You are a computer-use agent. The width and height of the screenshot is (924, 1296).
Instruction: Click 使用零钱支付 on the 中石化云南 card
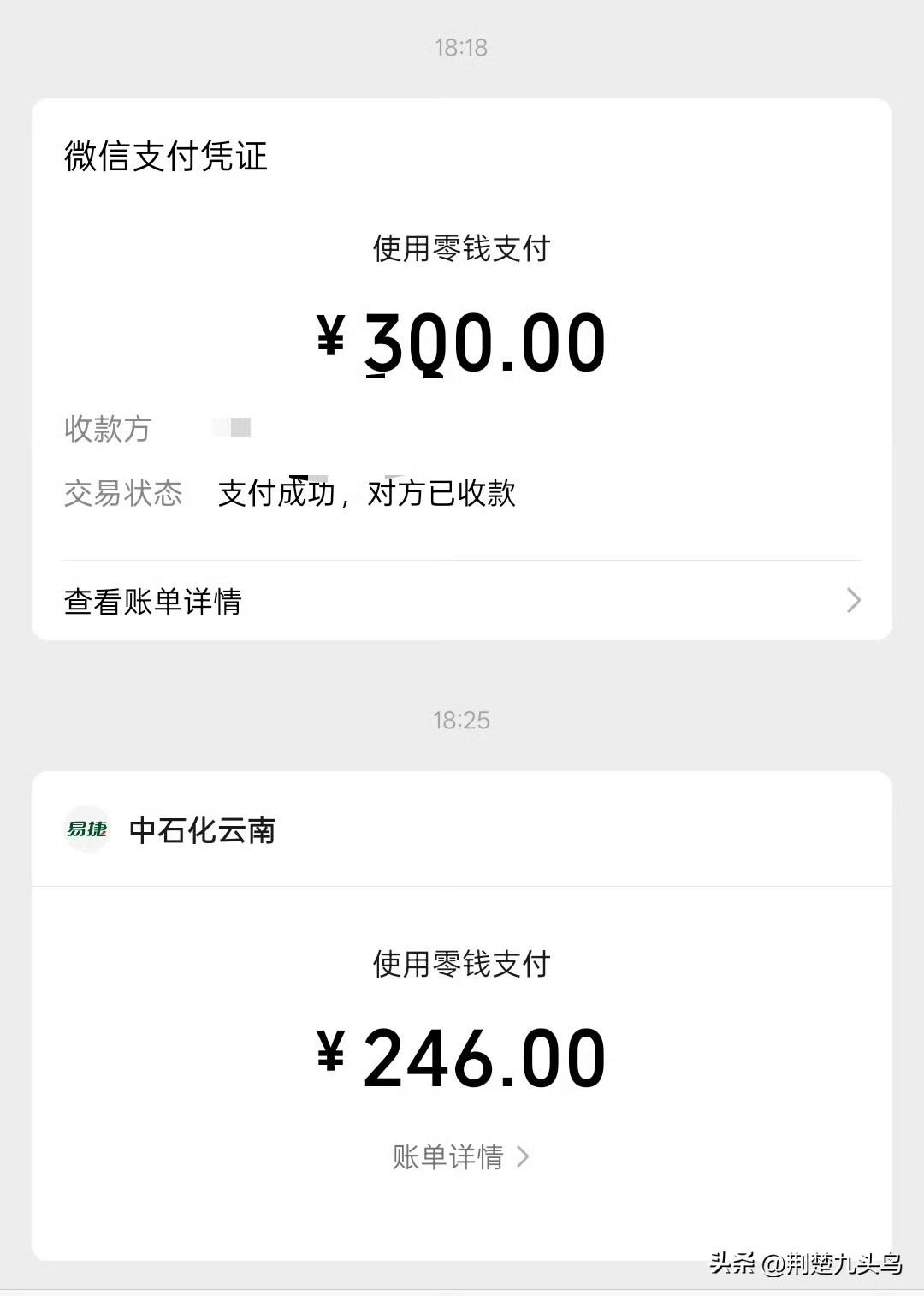462,965
